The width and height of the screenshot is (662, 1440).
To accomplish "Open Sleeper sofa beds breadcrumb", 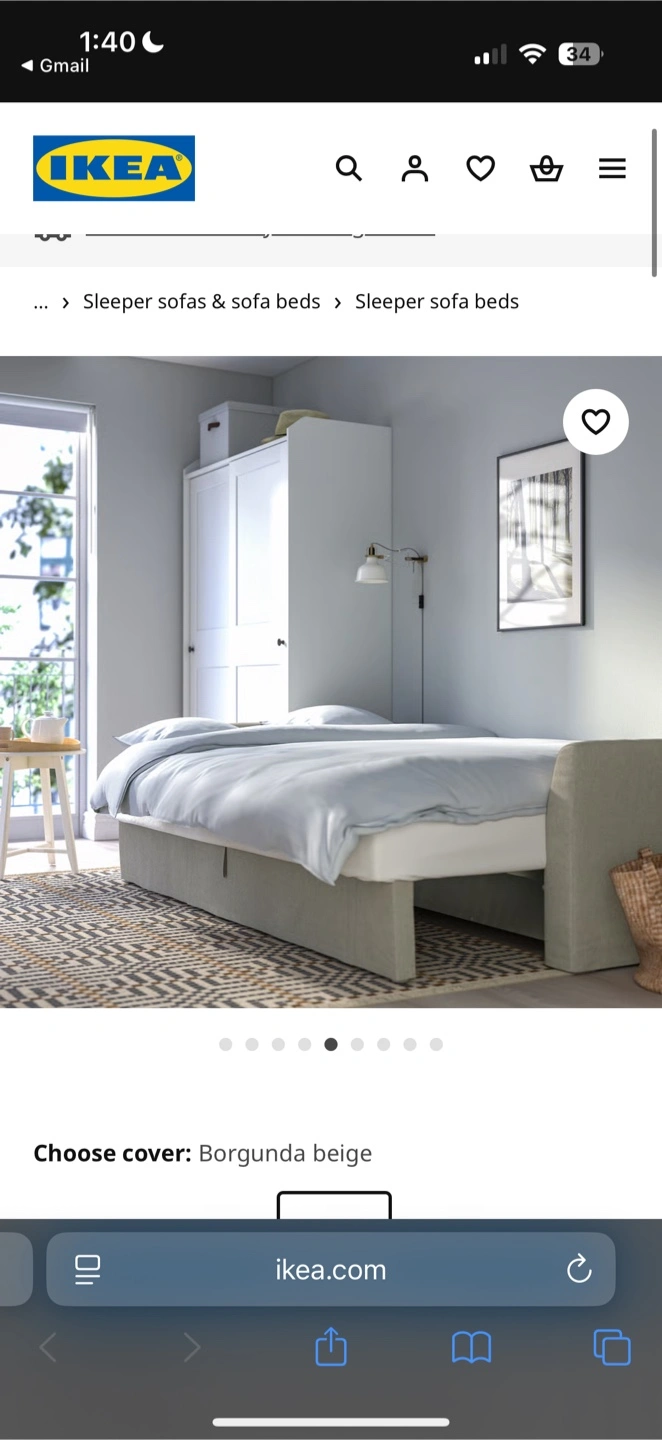I will (437, 302).
